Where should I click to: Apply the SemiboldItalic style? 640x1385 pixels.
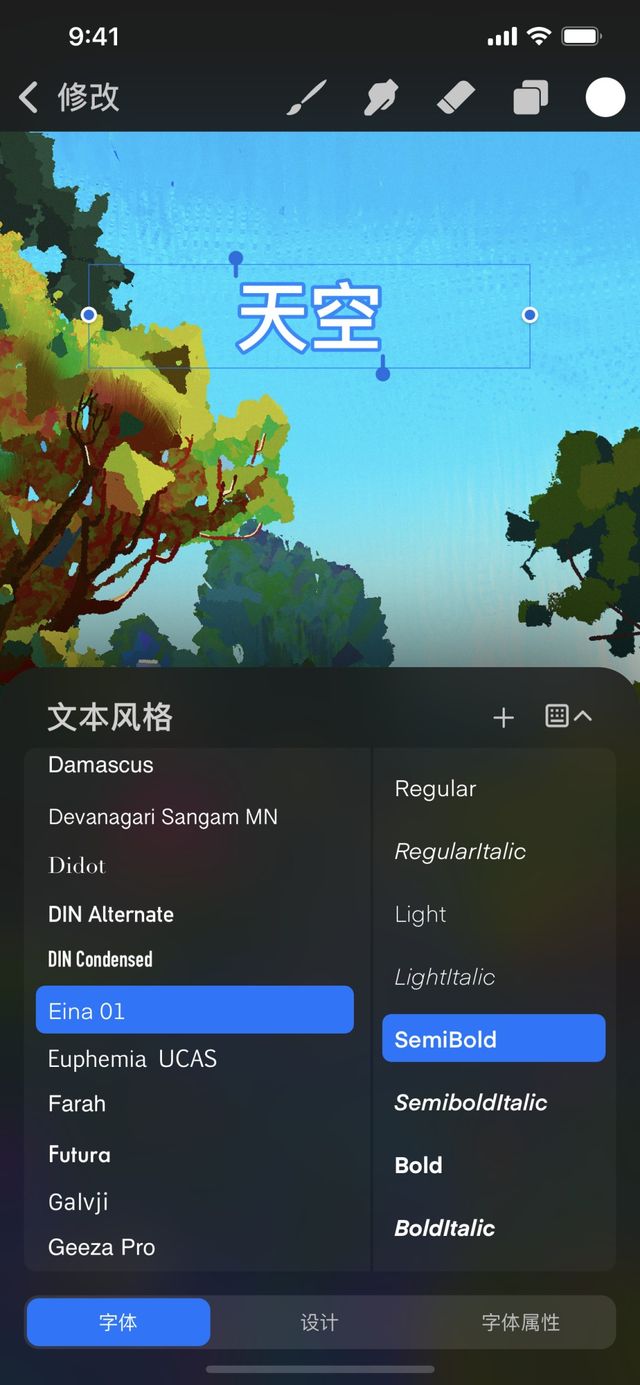470,1102
